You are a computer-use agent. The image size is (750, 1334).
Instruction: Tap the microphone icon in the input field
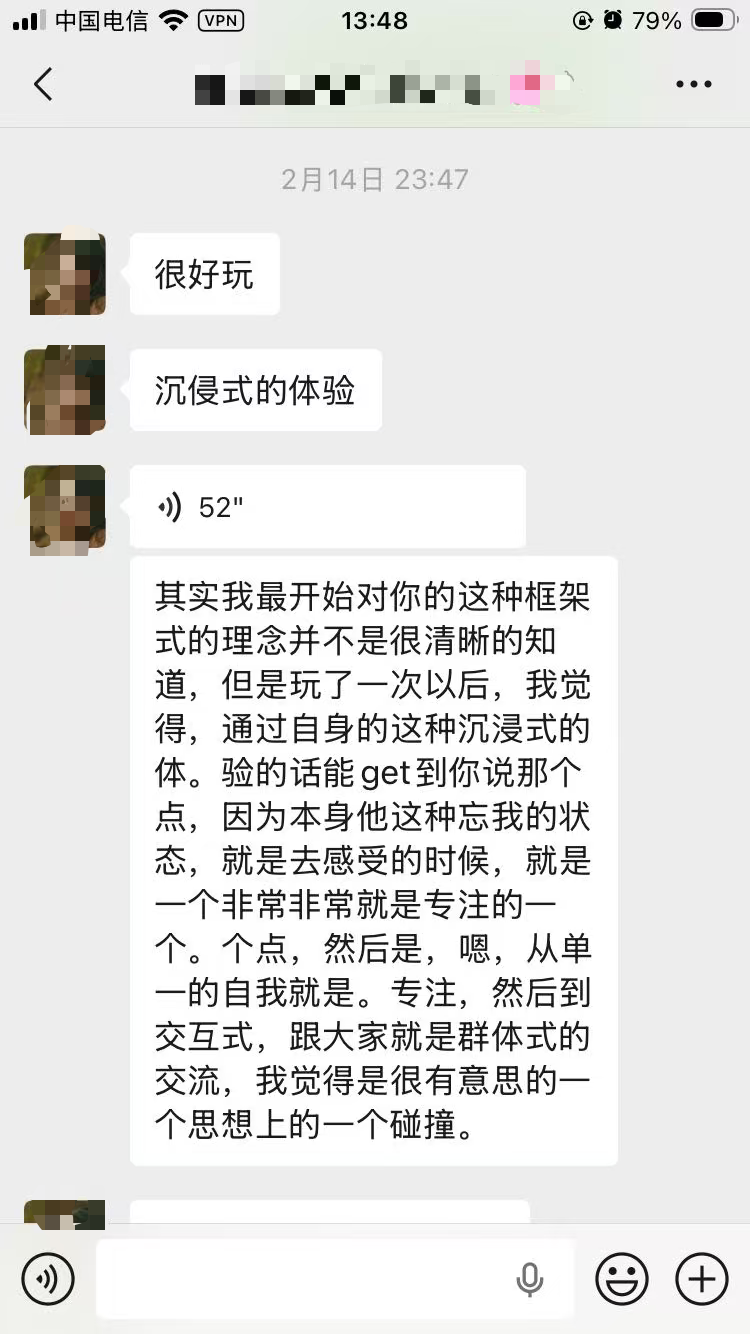pos(529,1279)
